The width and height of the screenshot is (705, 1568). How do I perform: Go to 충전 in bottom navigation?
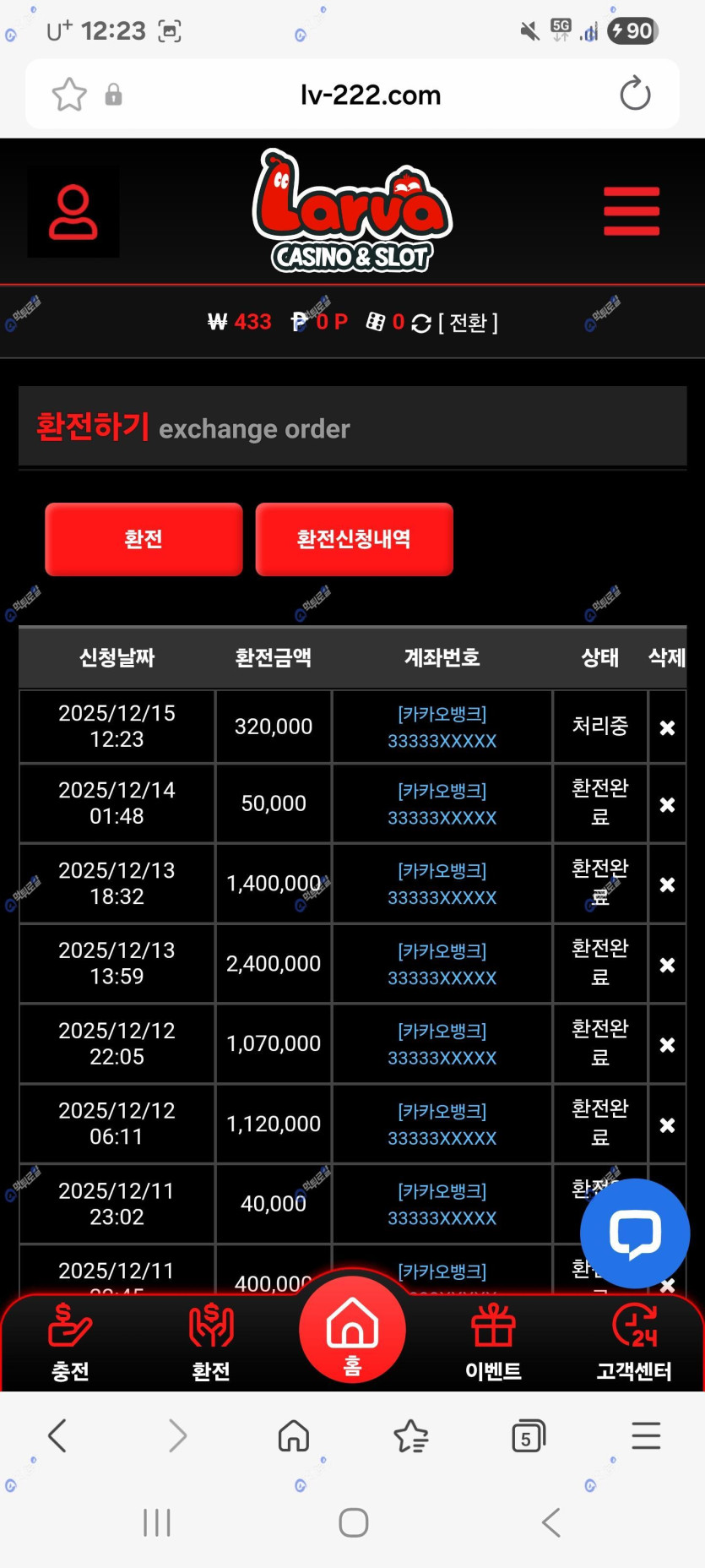tap(70, 1342)
